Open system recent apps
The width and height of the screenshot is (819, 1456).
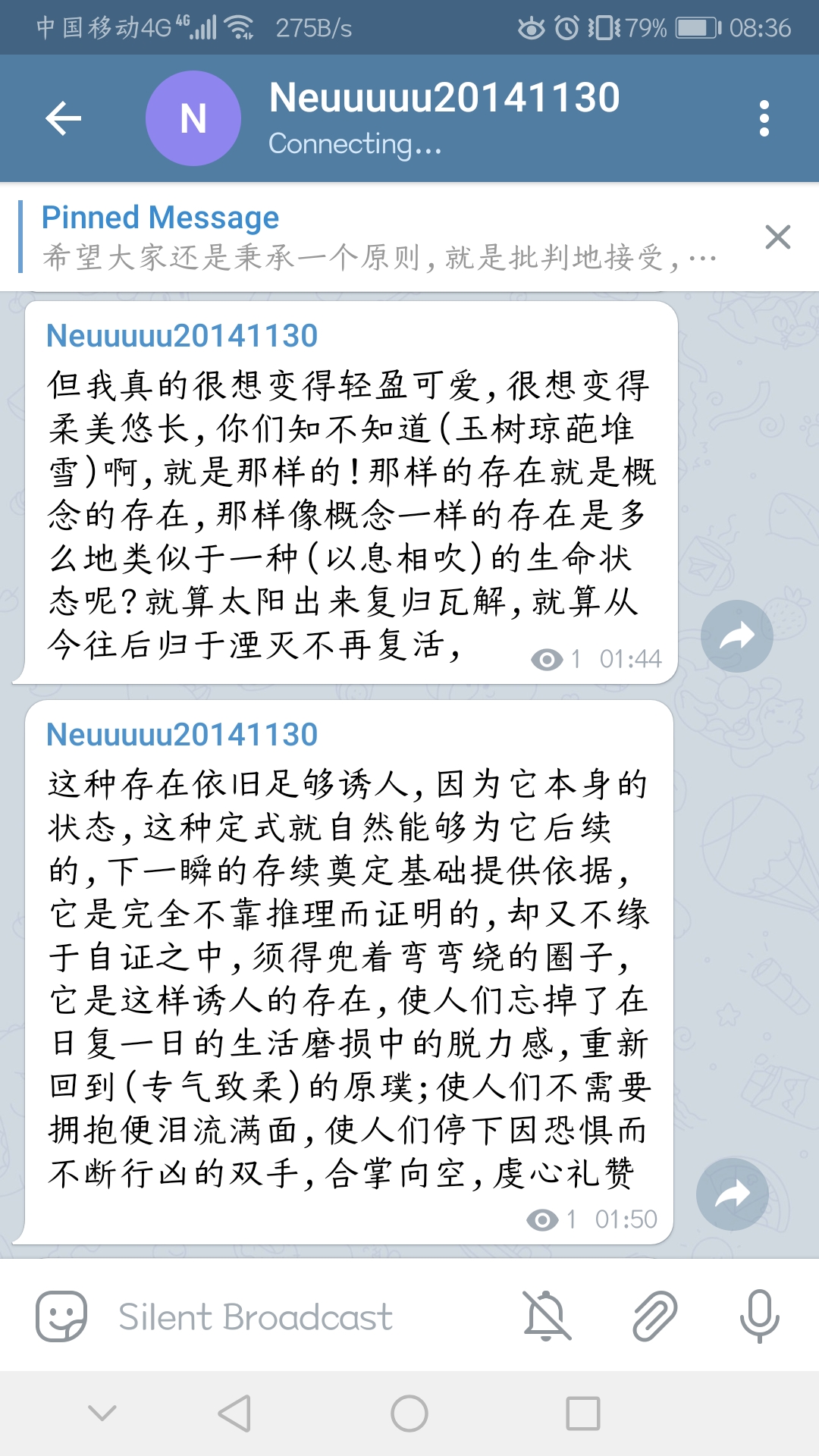tap(583, 1414)
